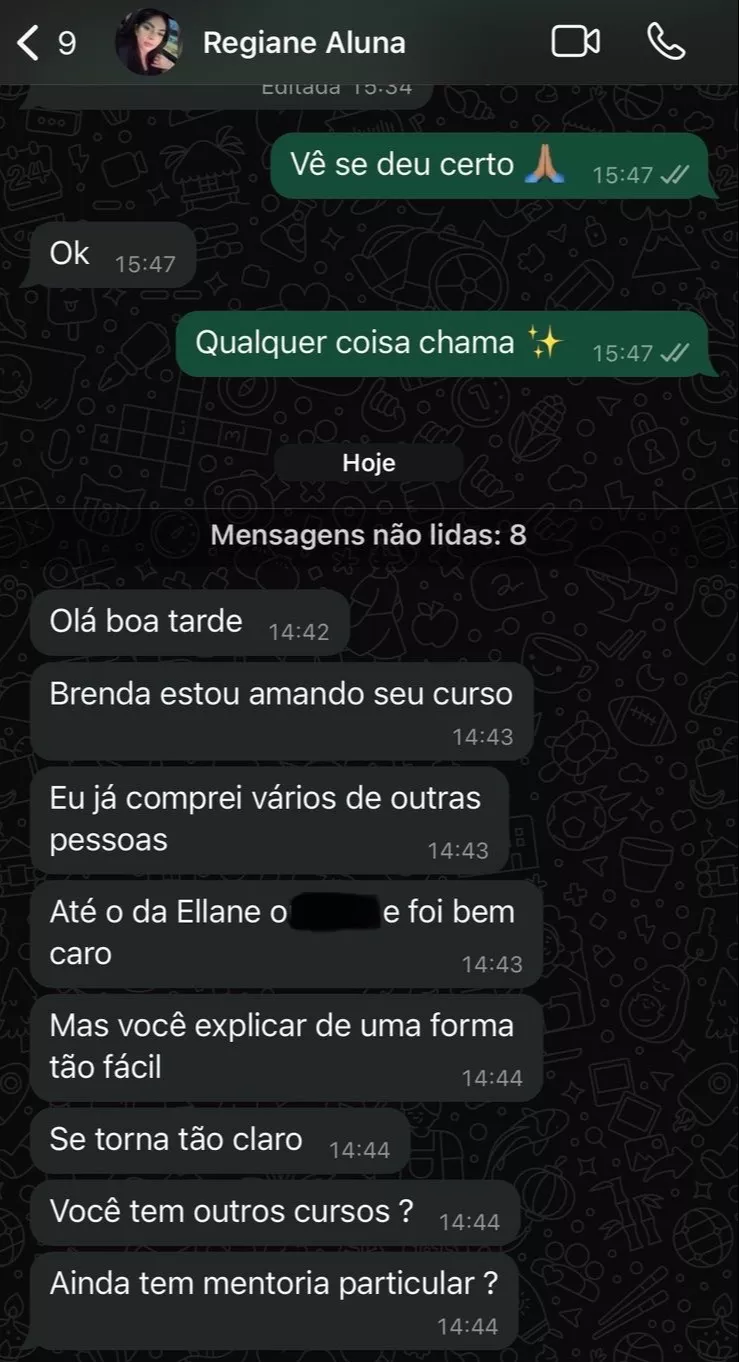Viewport: 739px width, 1362px height.
Task: Start a voice call with Regiane
Action: 666,42
